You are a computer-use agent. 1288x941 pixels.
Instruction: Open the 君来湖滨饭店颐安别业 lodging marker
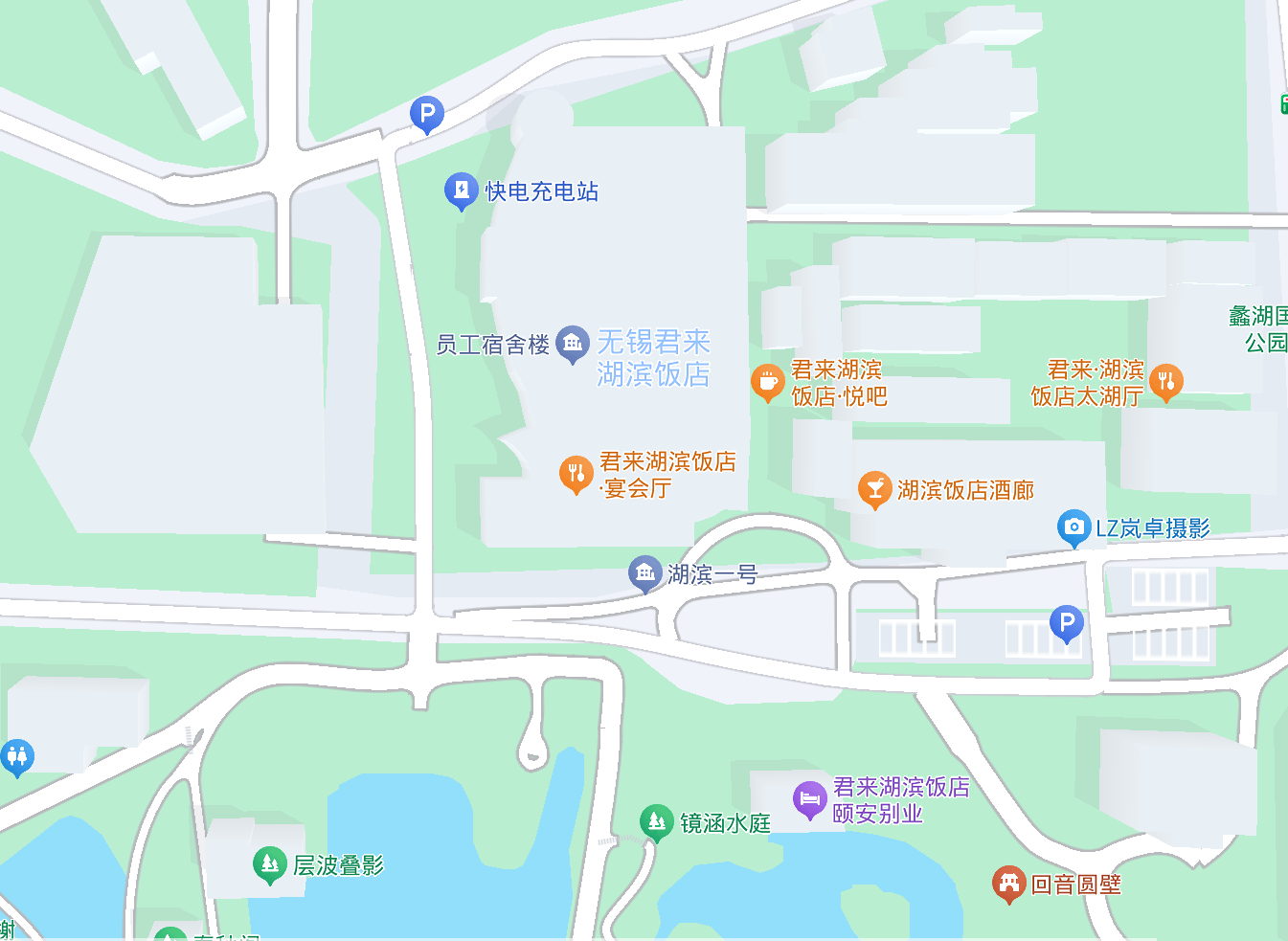(x=809, y=798)
